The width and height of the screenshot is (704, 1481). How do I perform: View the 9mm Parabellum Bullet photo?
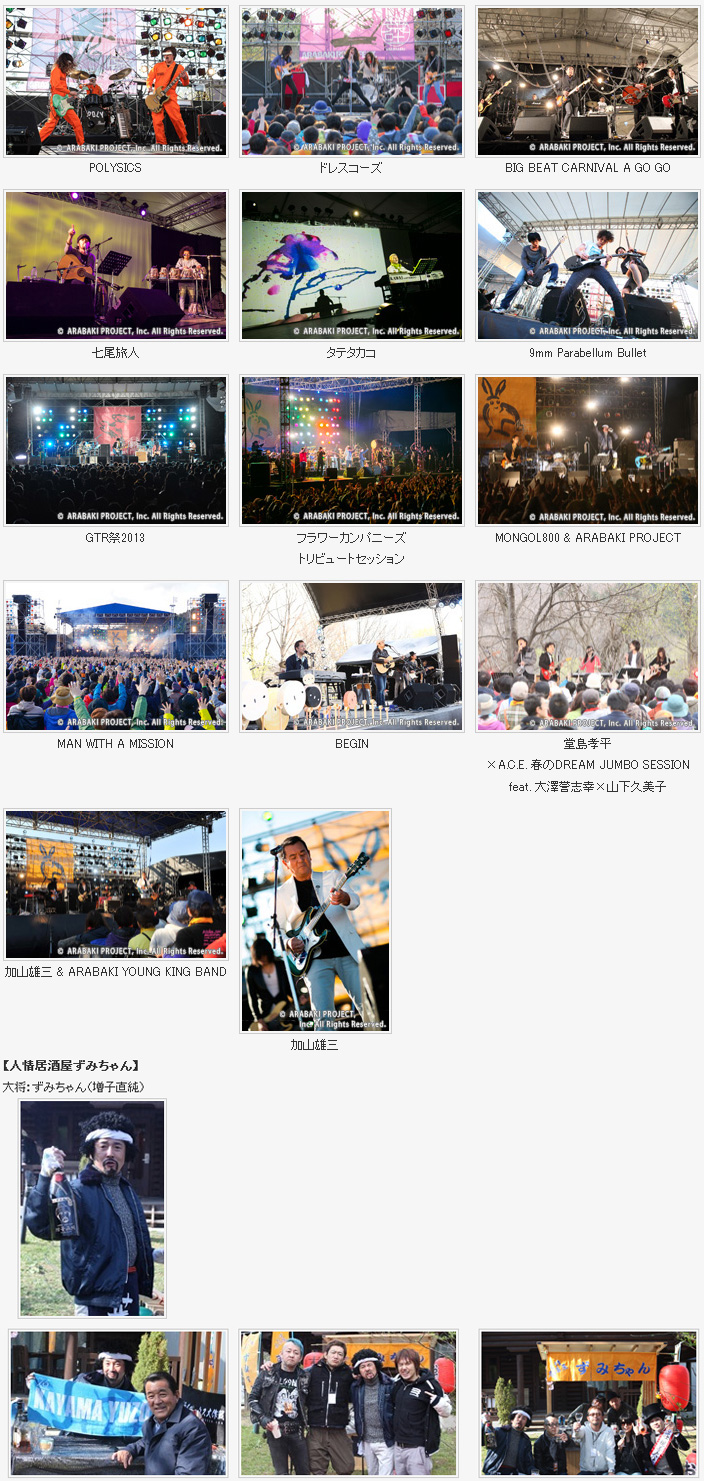(x=588, y=265)
